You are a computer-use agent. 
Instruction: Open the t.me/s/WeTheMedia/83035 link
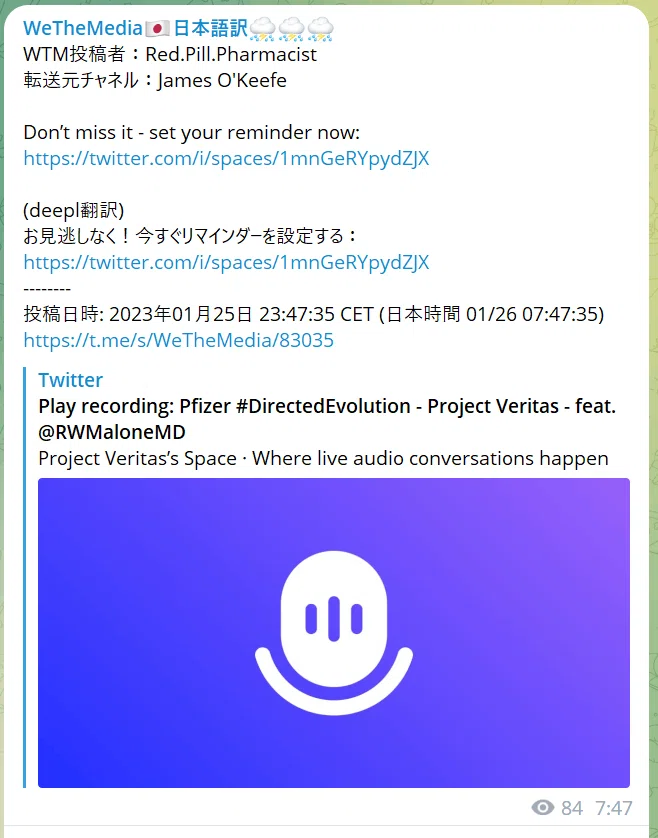click(179, 340)
